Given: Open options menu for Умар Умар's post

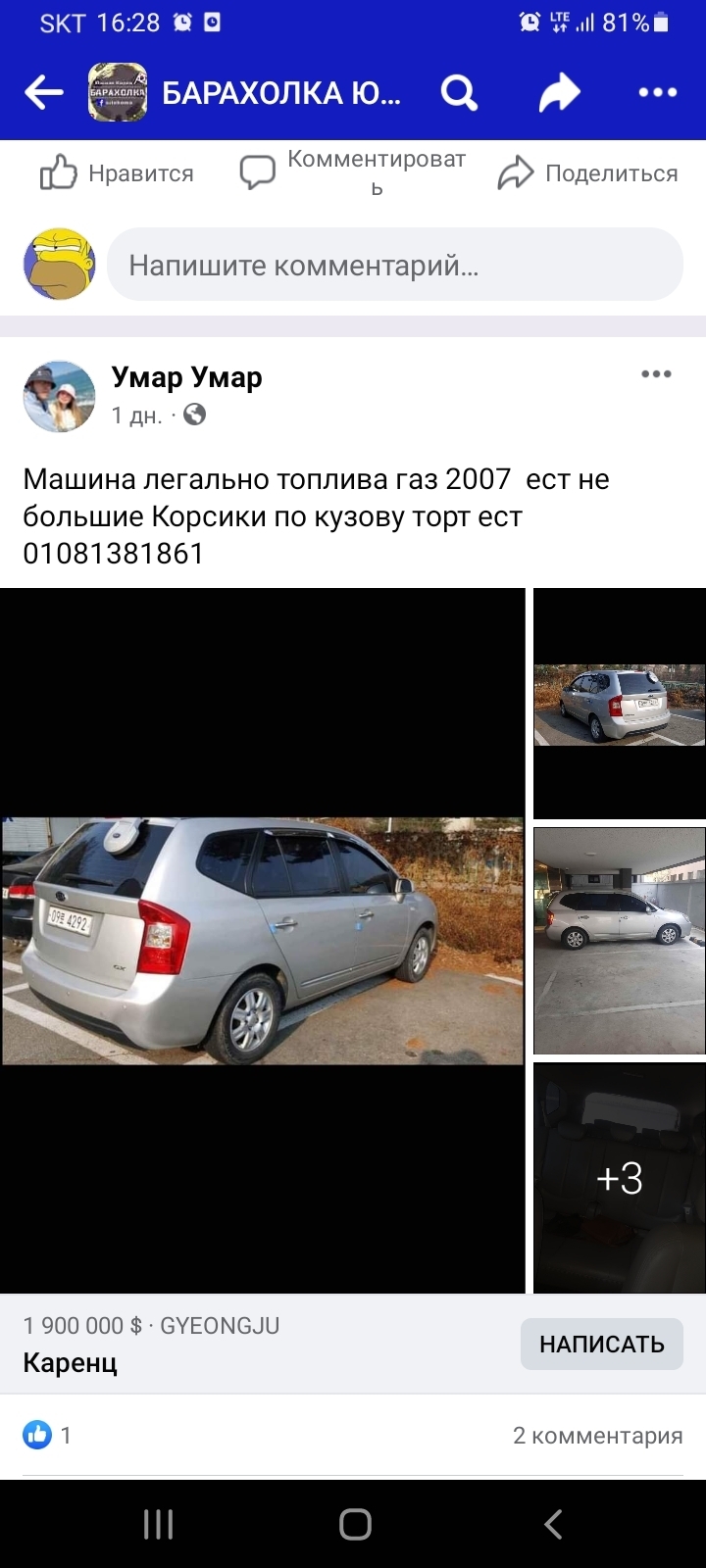Looking at the screenshot, I should pos(656,374).
